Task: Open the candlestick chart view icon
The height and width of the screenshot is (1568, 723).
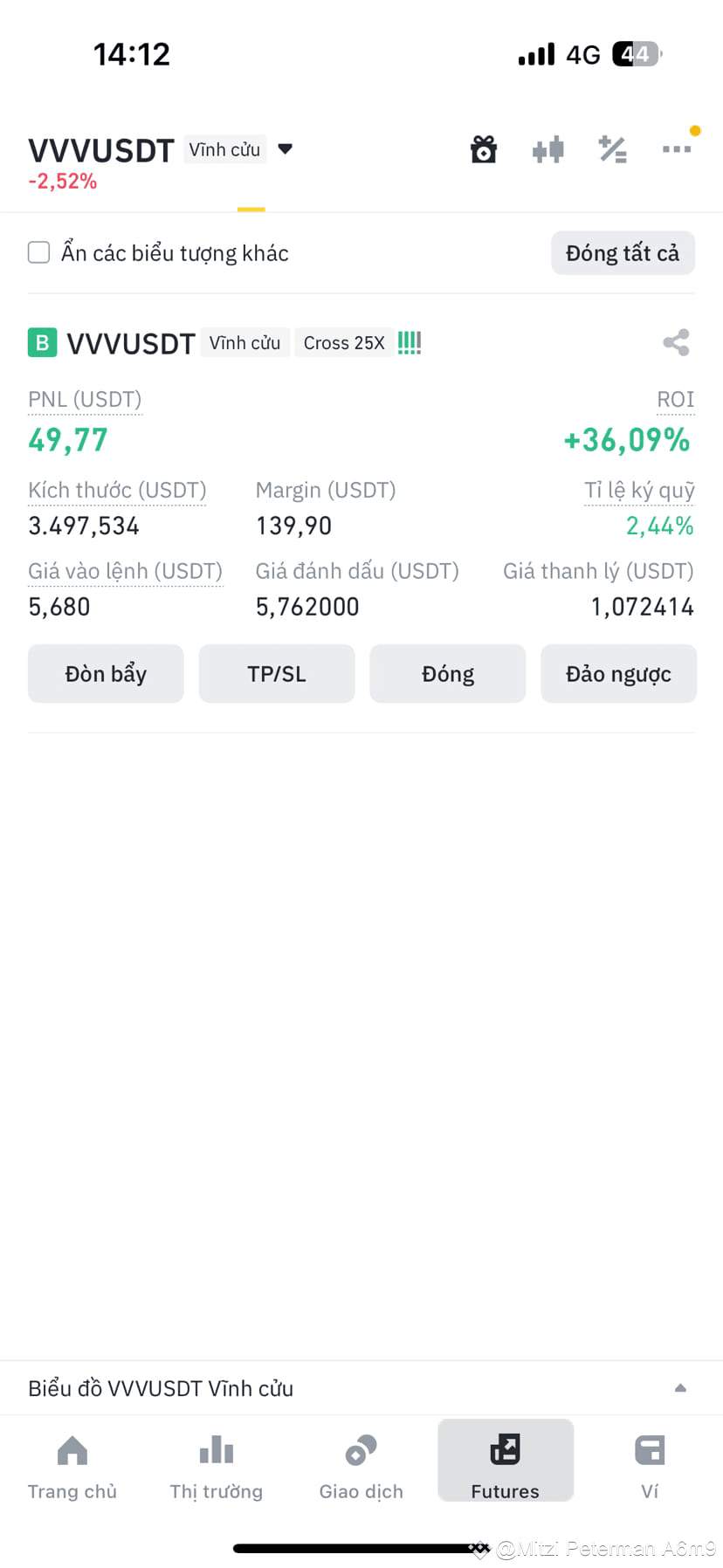Action: (x=548, y=149)
